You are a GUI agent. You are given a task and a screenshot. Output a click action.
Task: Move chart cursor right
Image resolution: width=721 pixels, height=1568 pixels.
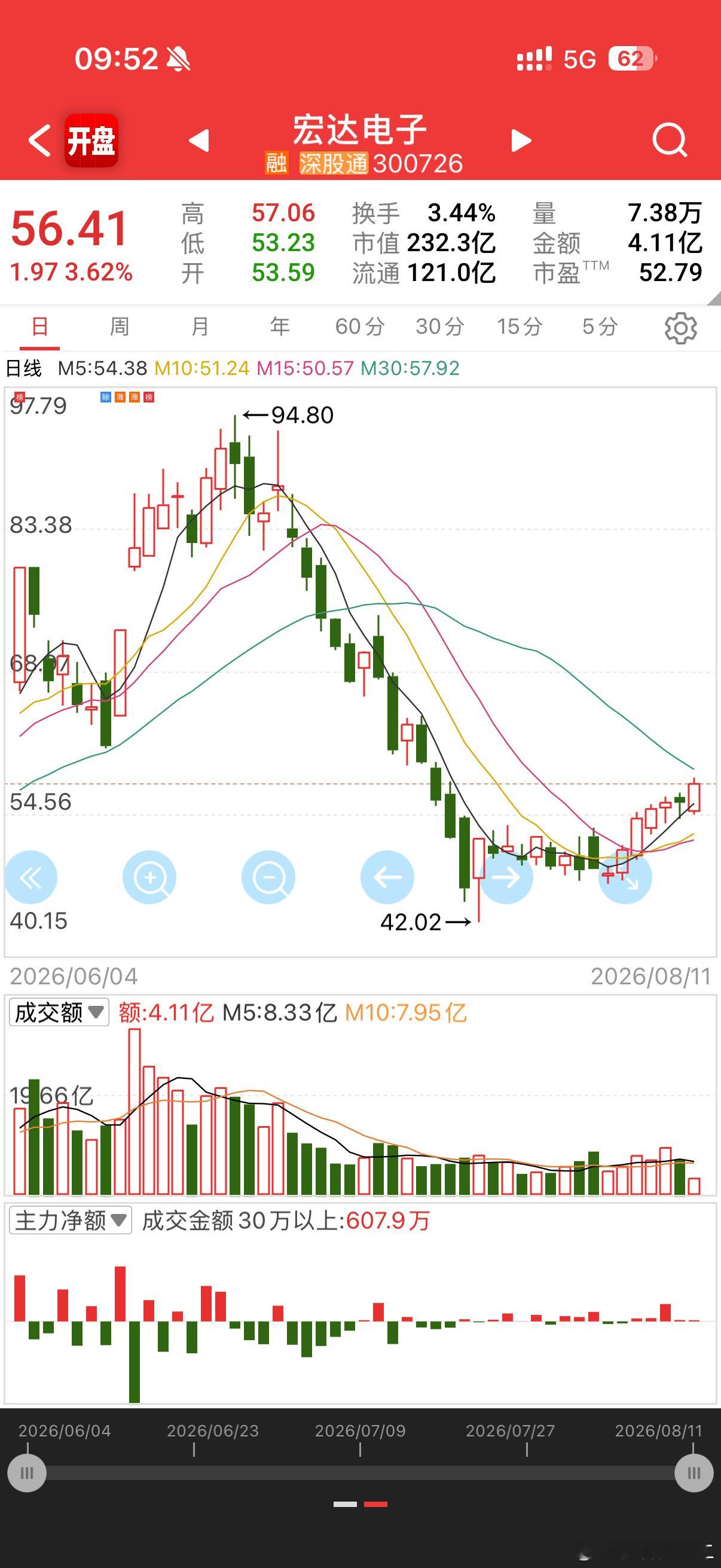pyautogui.click(x=506, y=877)
